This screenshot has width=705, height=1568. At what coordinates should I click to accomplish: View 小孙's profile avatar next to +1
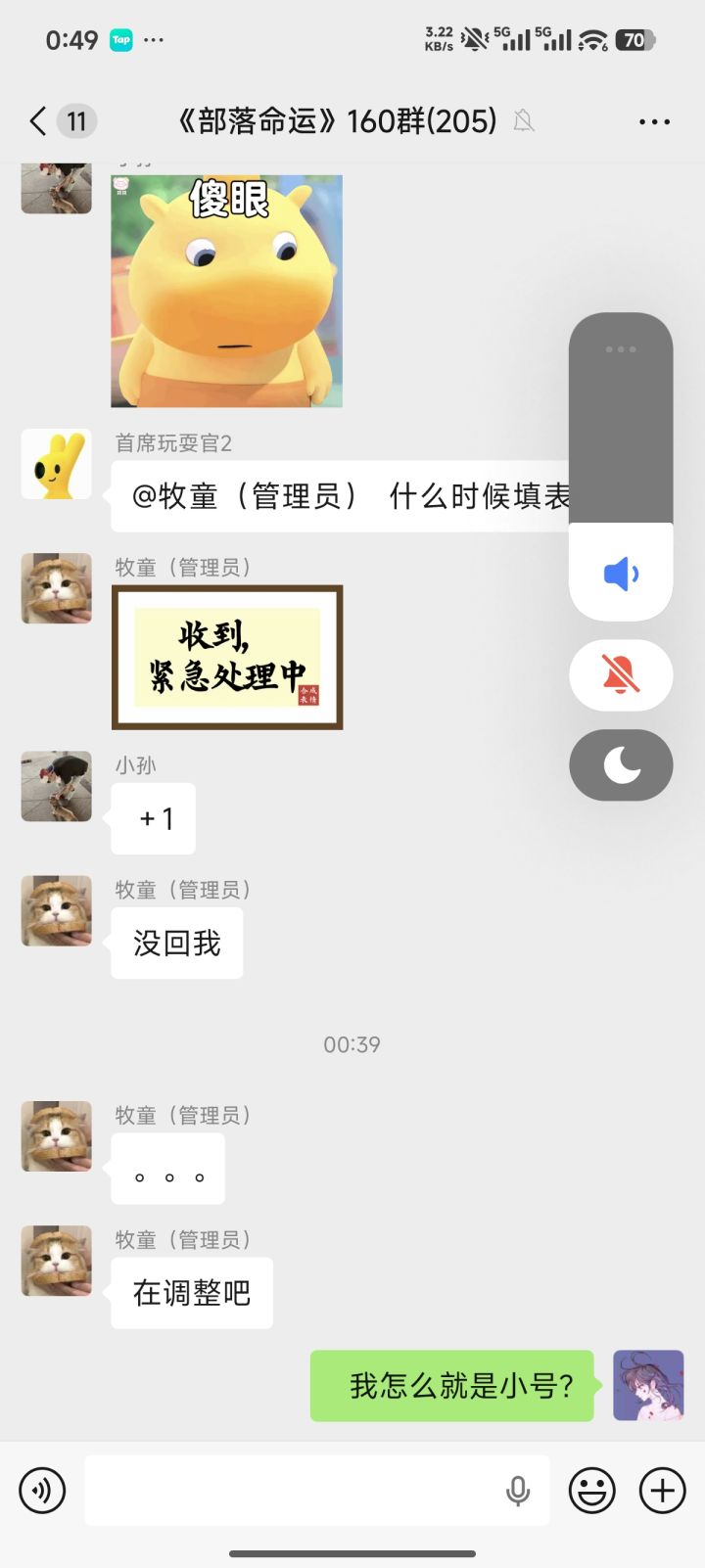point(57,786)
